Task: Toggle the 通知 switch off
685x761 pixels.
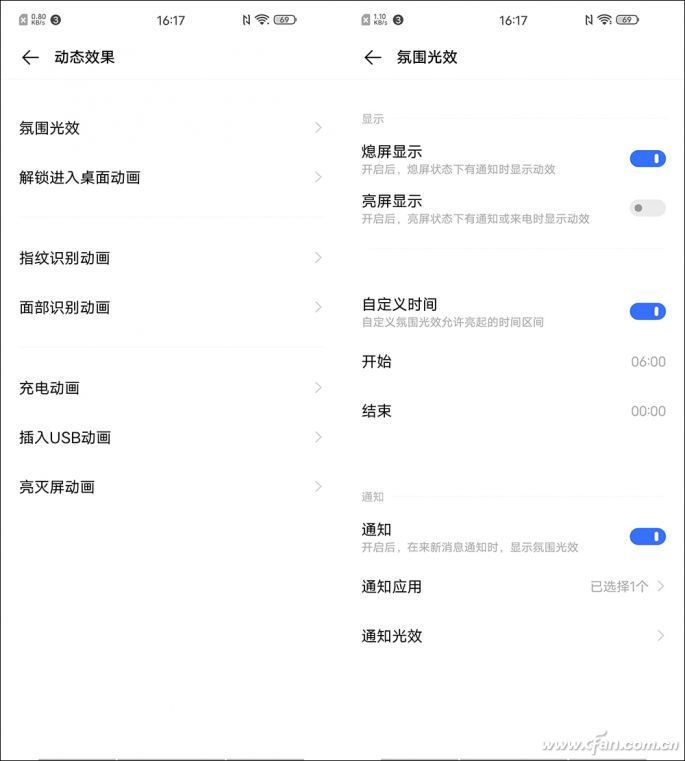Action: 647,537
